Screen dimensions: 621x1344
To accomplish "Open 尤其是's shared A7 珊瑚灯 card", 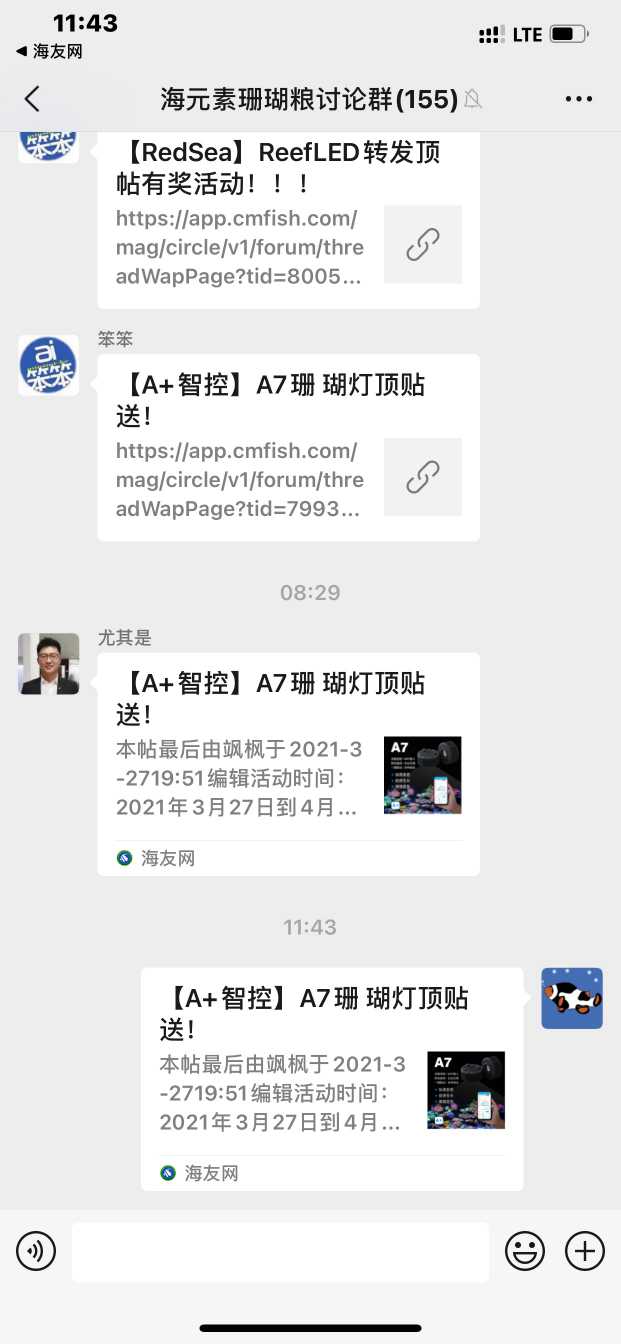I will pos(288,764).
